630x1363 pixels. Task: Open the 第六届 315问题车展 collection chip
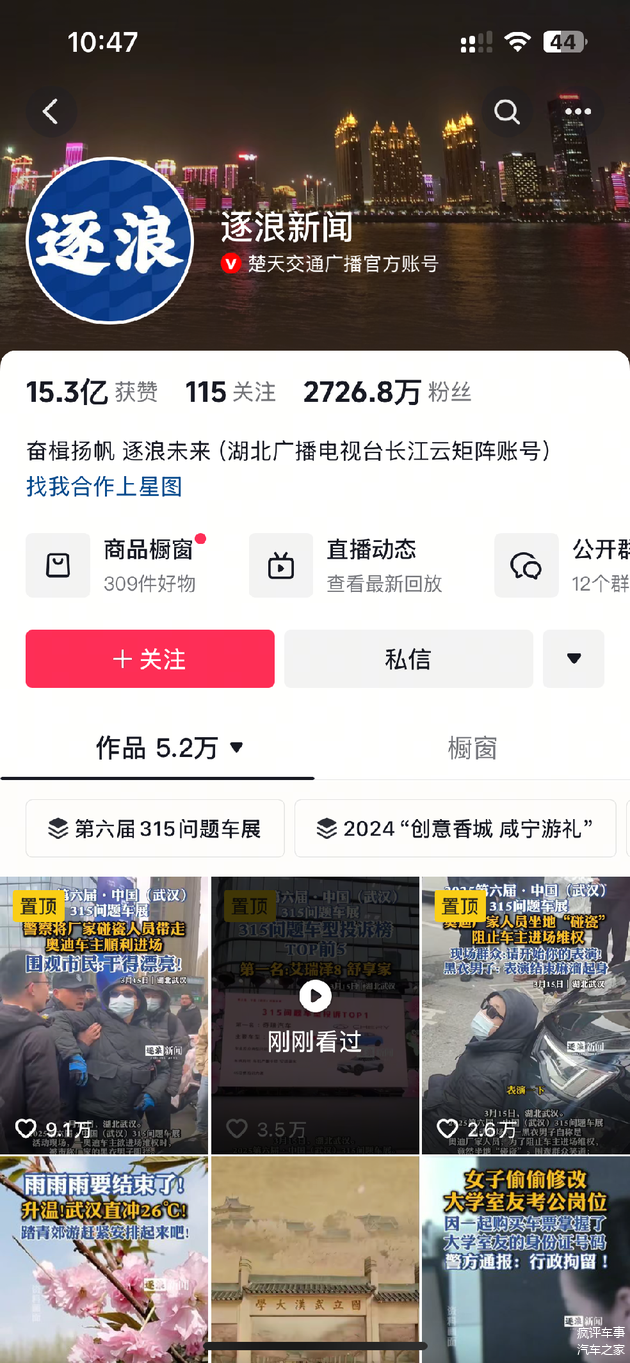pos(155,829)
